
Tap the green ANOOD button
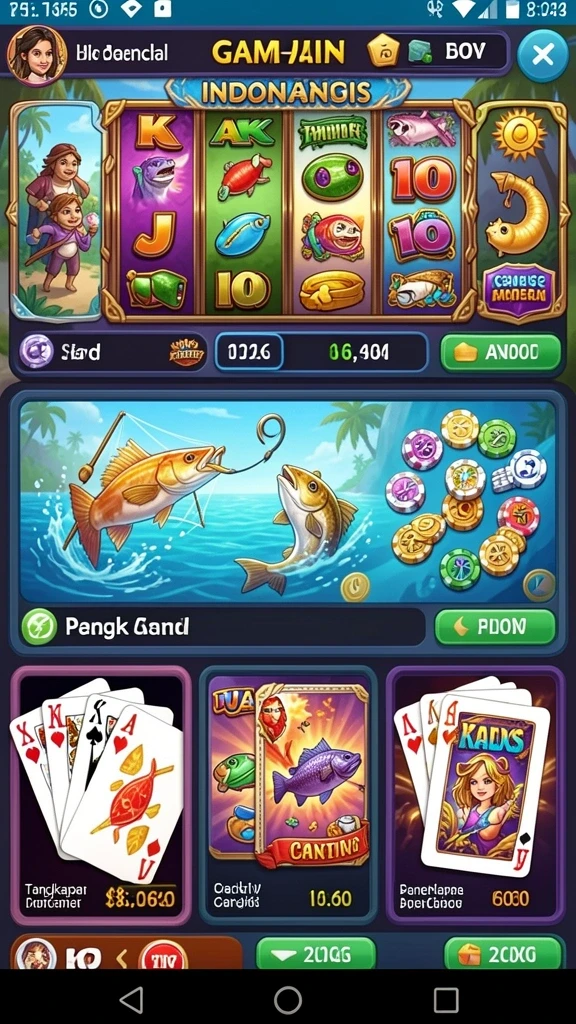pos(500,353)
